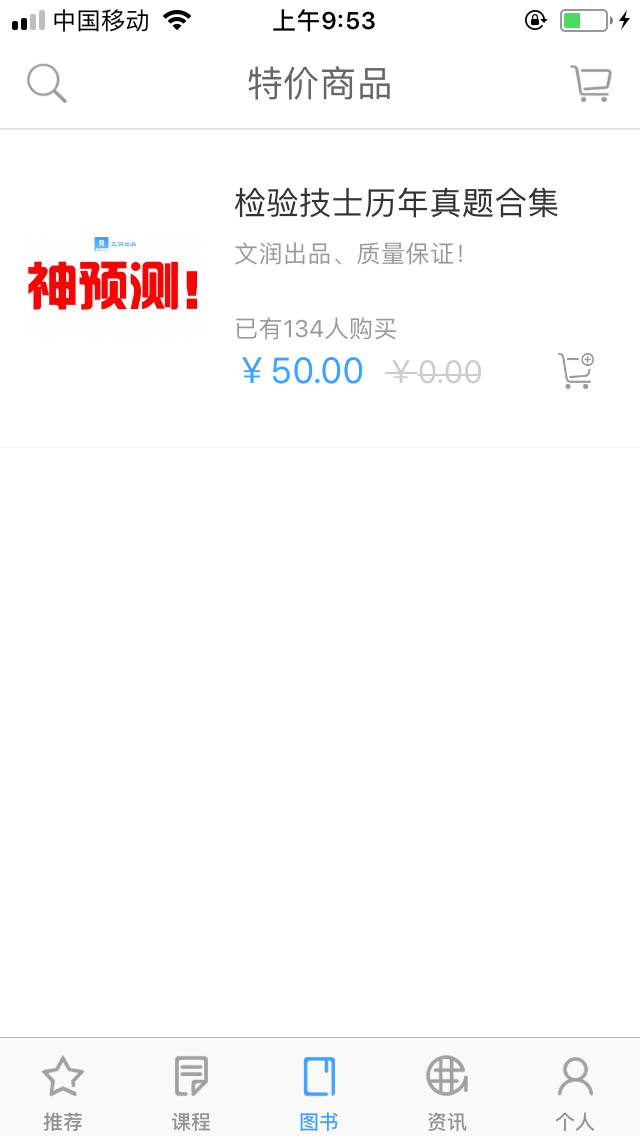
Task: Switch to the 资讯 tab
Action: 447,1092
